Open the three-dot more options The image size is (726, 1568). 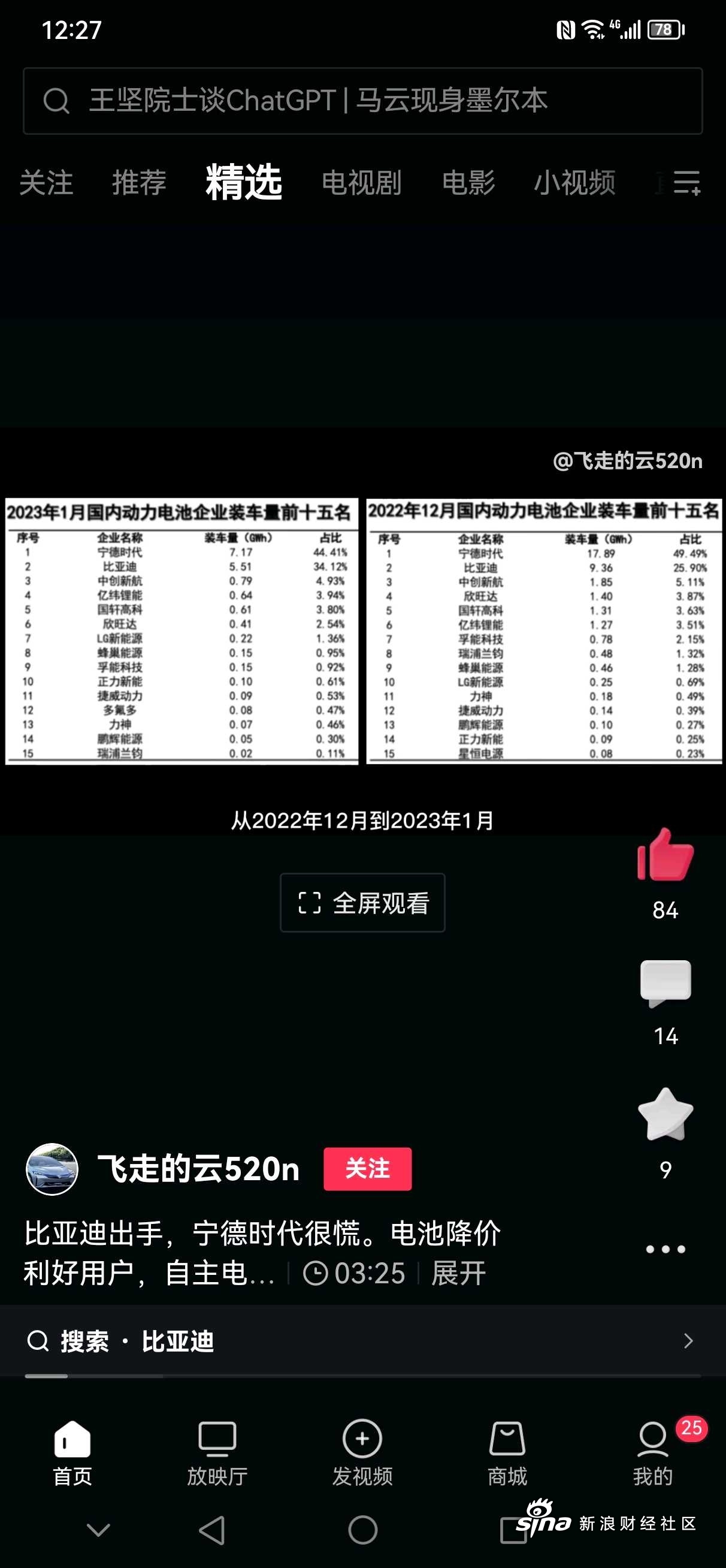coord(665,1249)
